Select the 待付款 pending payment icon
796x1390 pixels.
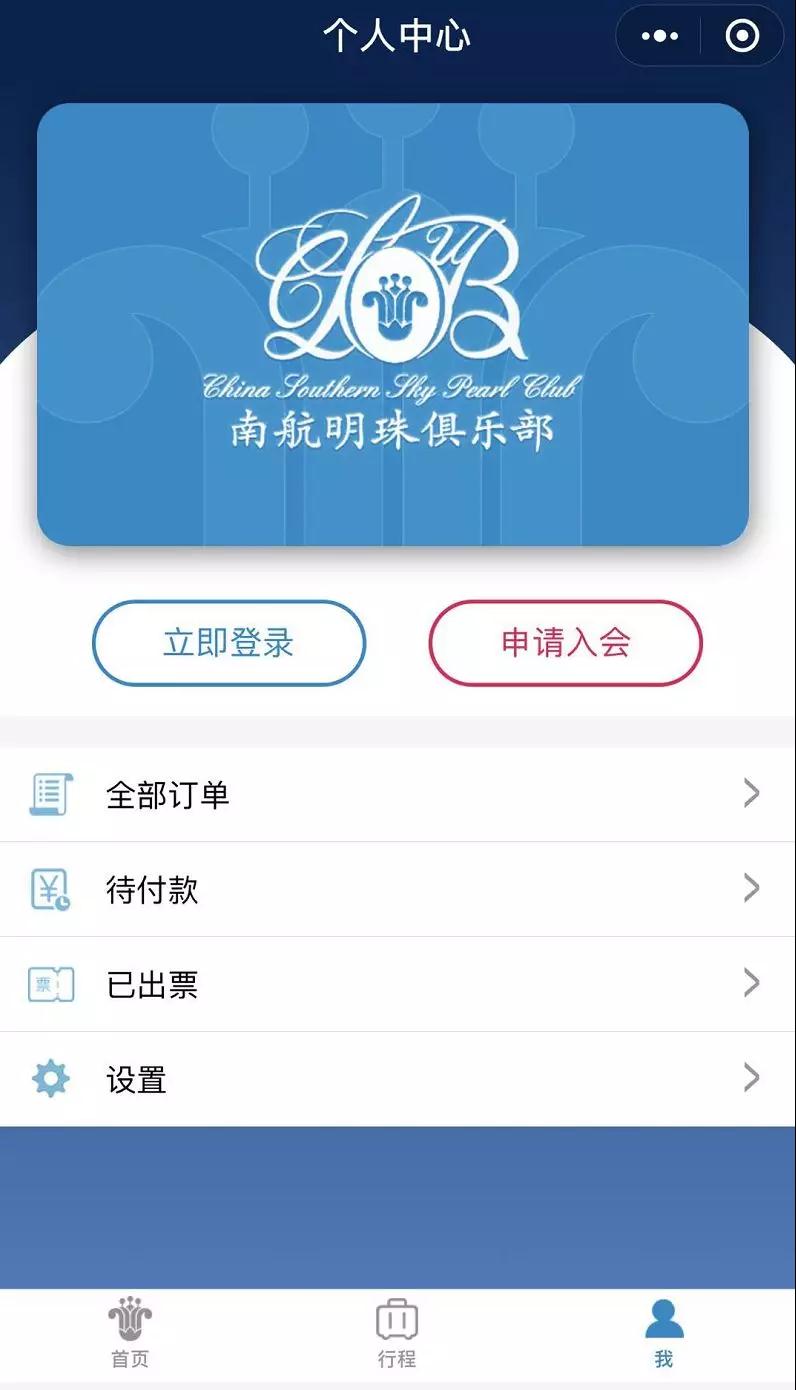pos(52,889)
